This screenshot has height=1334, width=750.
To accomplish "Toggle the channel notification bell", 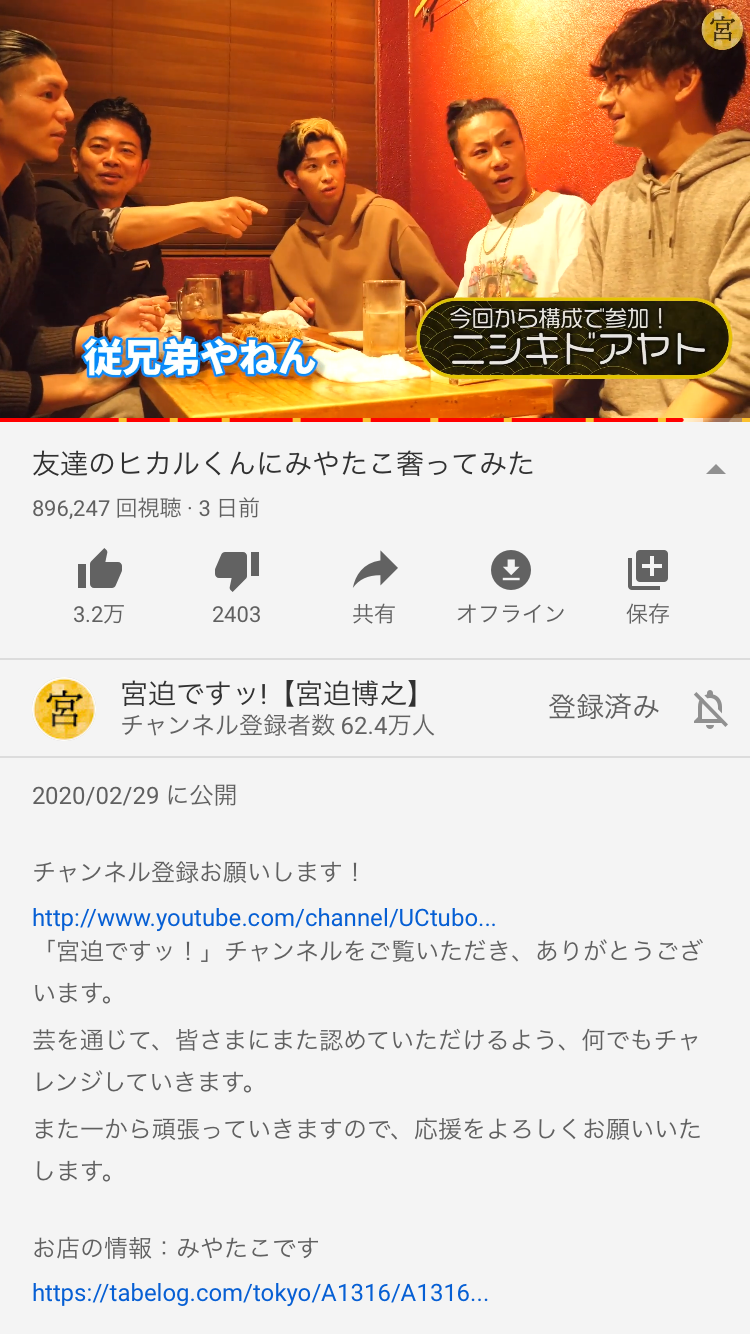I will pos(710,709).
